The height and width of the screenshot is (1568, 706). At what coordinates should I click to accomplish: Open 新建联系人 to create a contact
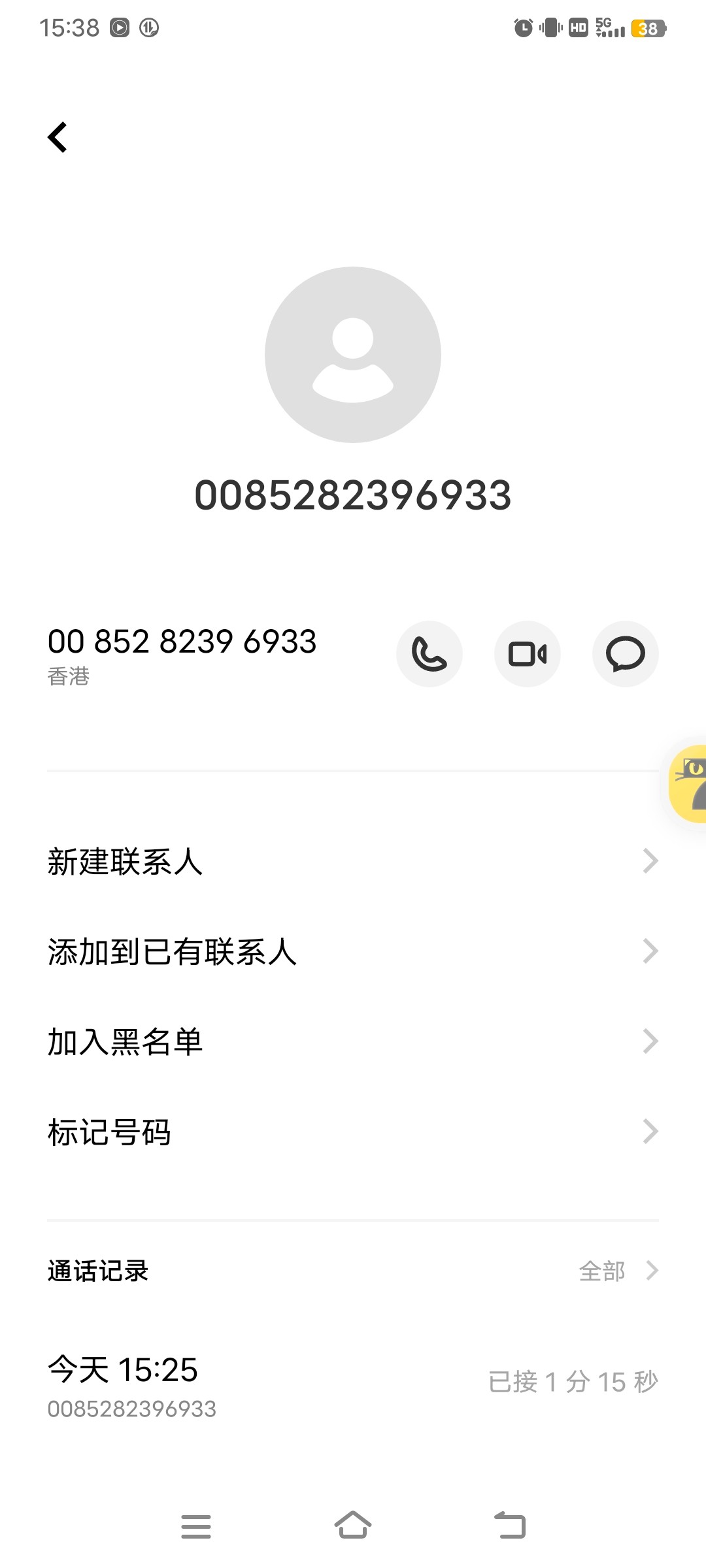[353, 861]
